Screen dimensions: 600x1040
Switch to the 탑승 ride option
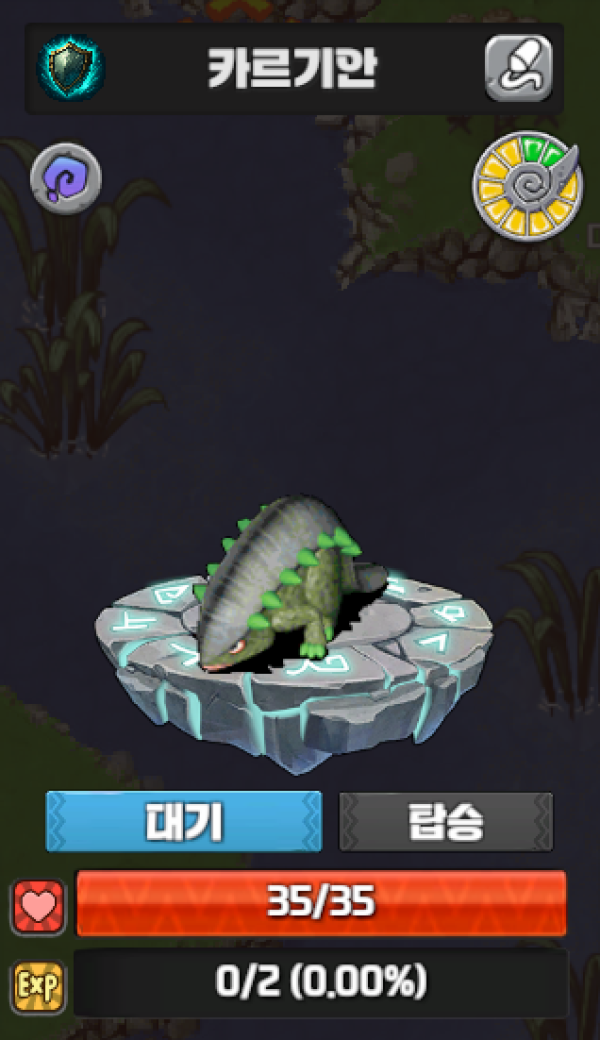click(x=445, y=821)
